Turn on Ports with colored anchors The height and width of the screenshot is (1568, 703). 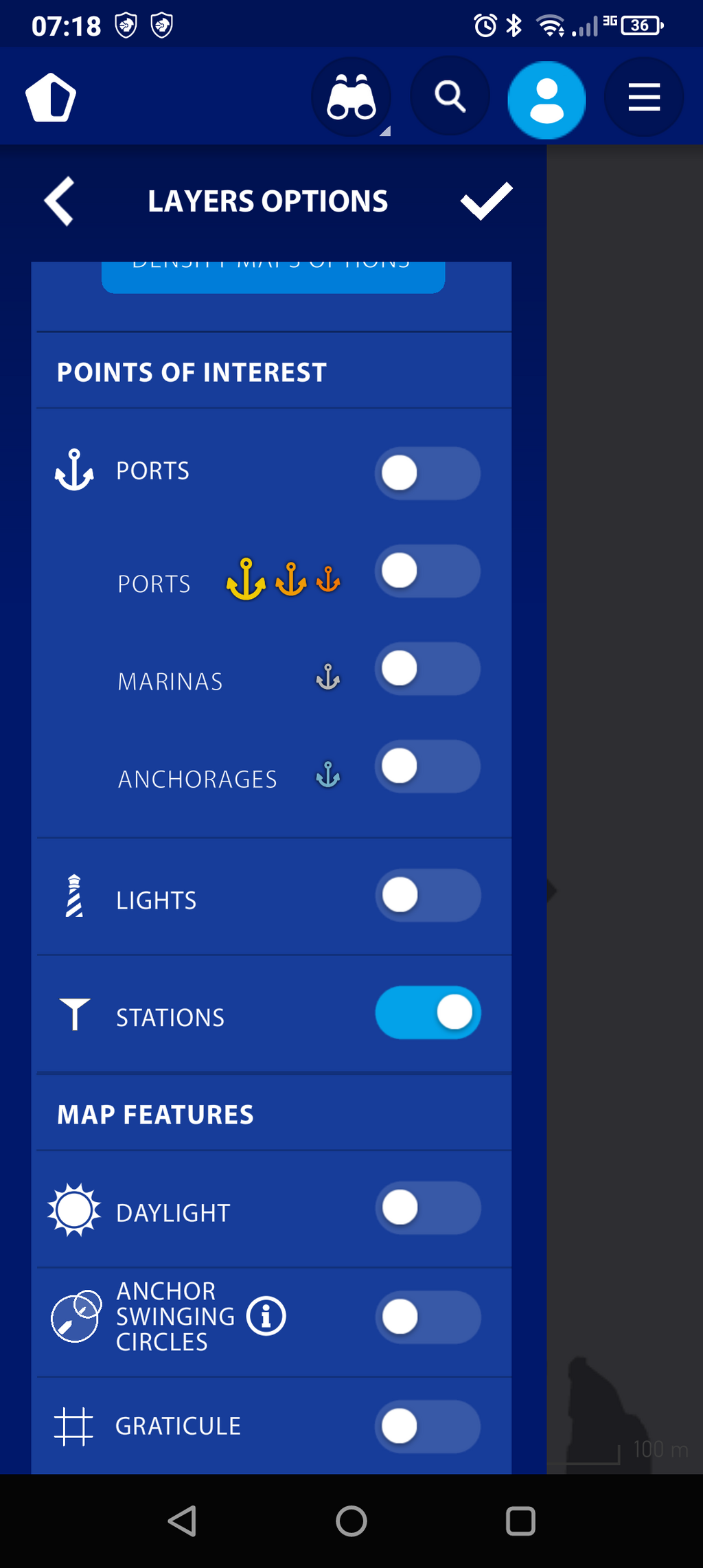427,571
